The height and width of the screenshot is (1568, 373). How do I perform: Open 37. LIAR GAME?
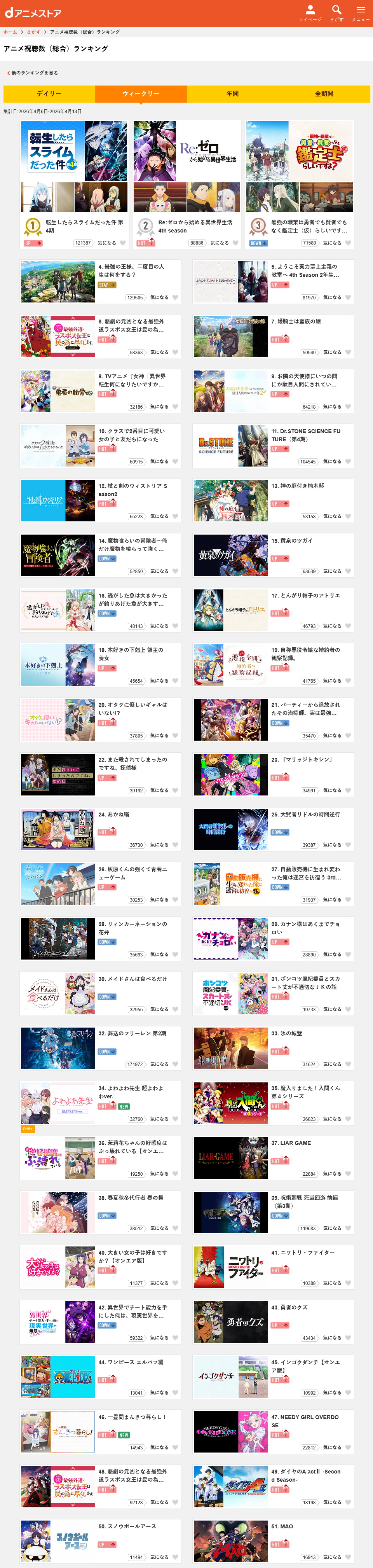coord(273,1158)
